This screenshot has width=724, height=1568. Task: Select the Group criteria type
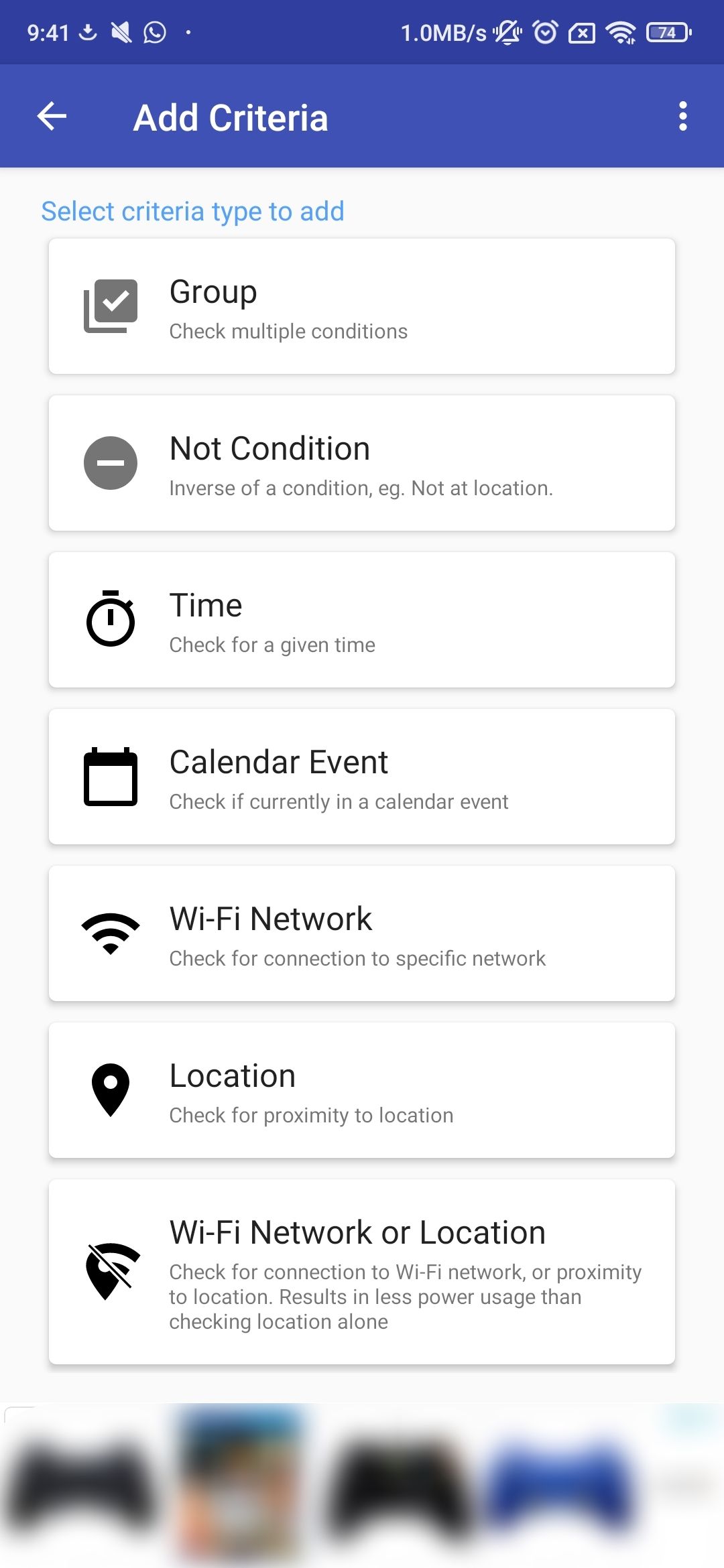(x=362, y=306)
